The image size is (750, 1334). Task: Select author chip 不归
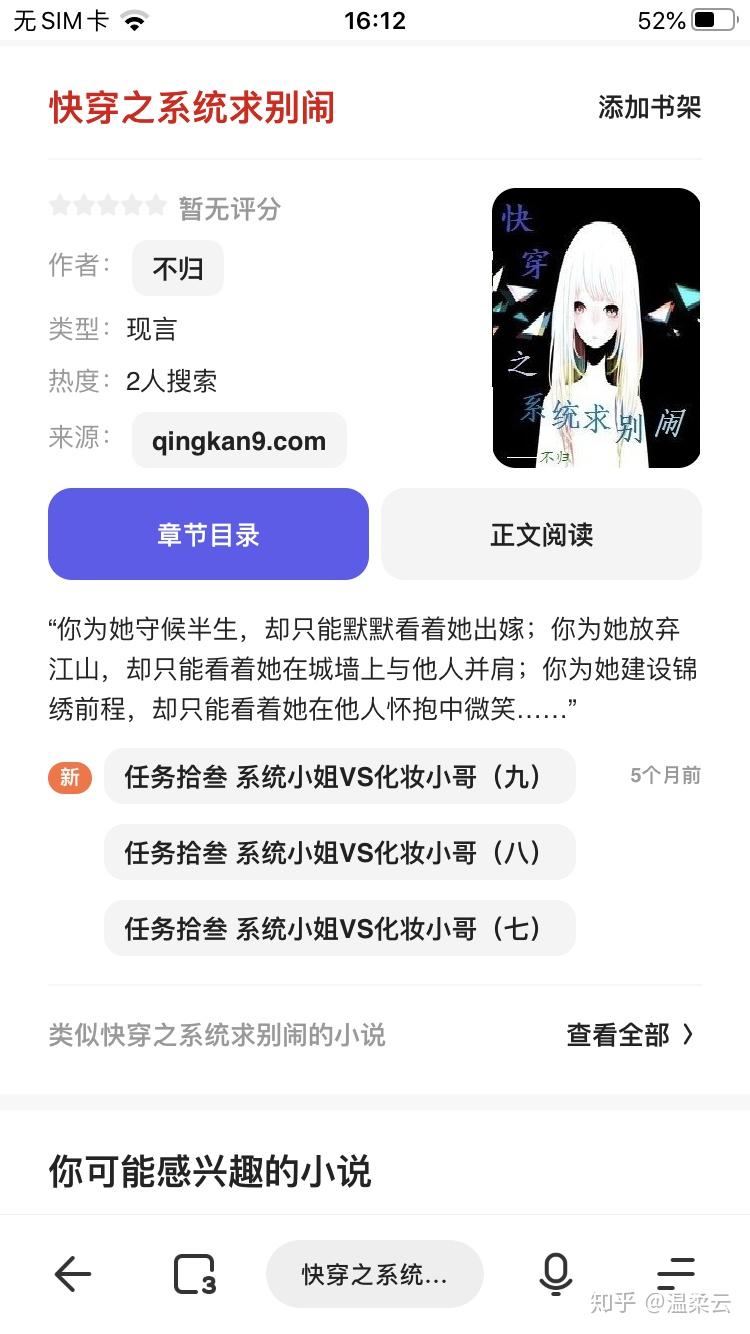pyautogui.click(x=178, y=268)
